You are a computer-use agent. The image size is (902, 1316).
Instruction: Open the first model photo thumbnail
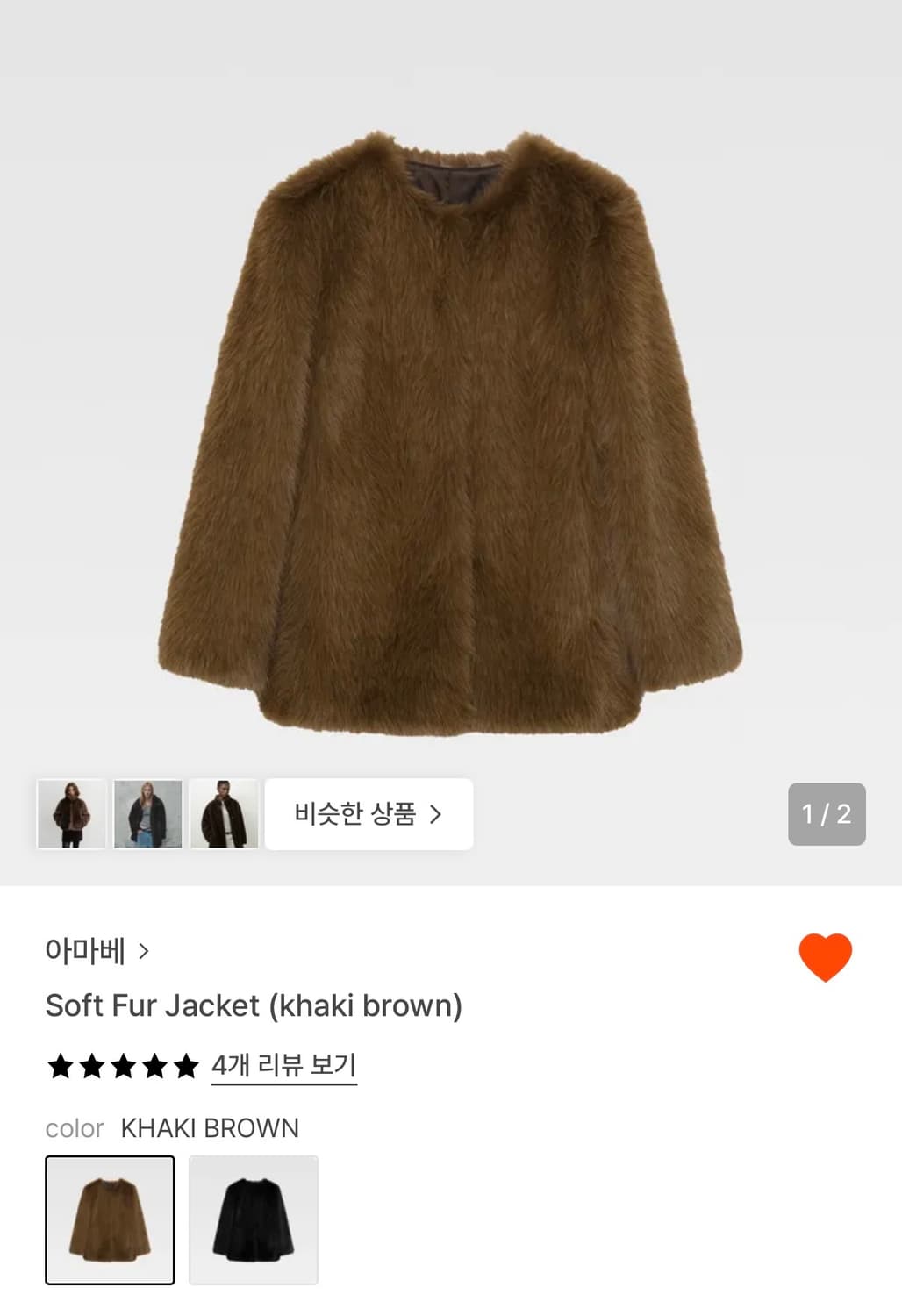pyautogui.click(x=70, y=814)
